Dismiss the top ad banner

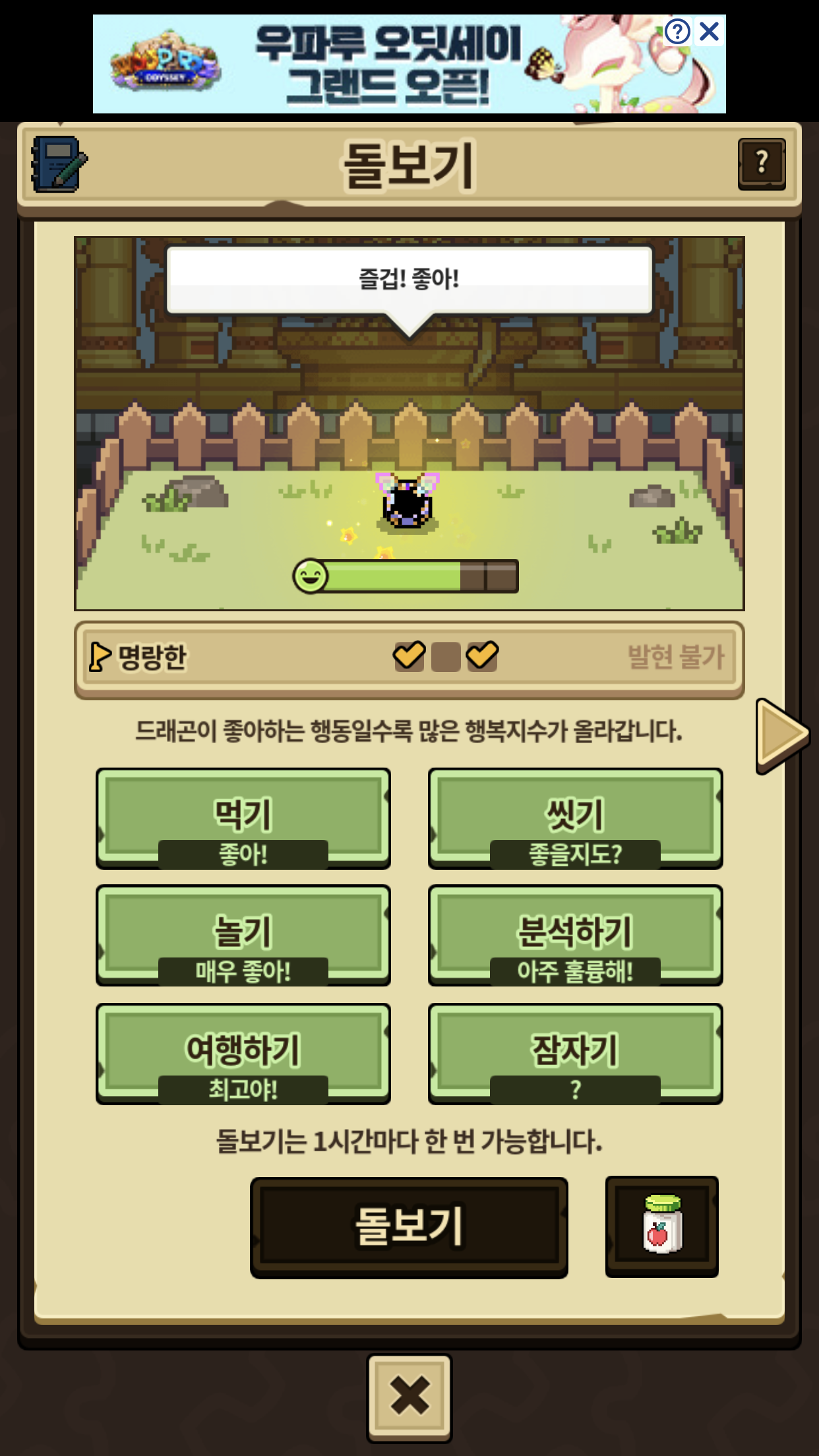(x=710, y=32)
